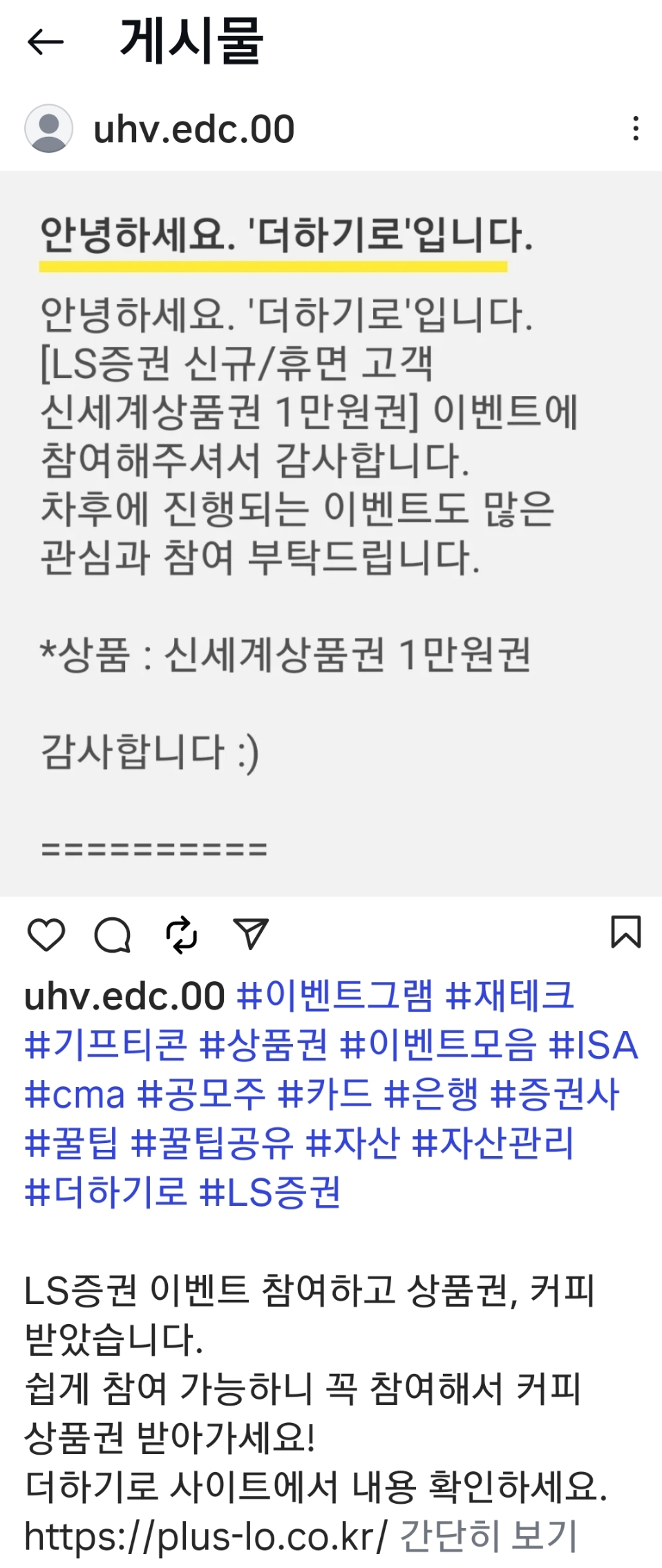Open the #기프티콘 hashtag
662x1568 pixels.
(105, 1045)
